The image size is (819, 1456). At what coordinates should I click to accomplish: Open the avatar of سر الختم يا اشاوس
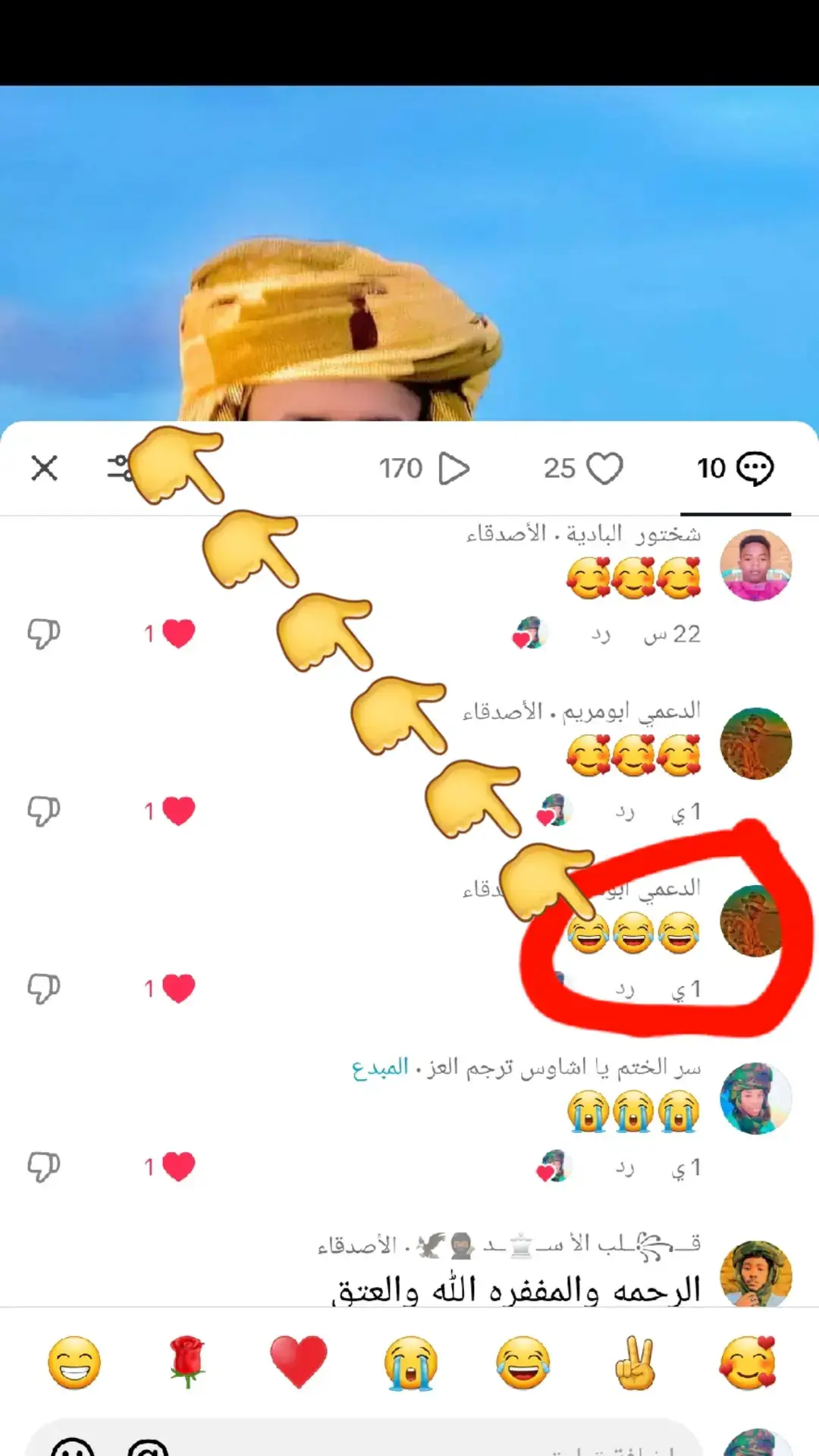pos(755,1099)
